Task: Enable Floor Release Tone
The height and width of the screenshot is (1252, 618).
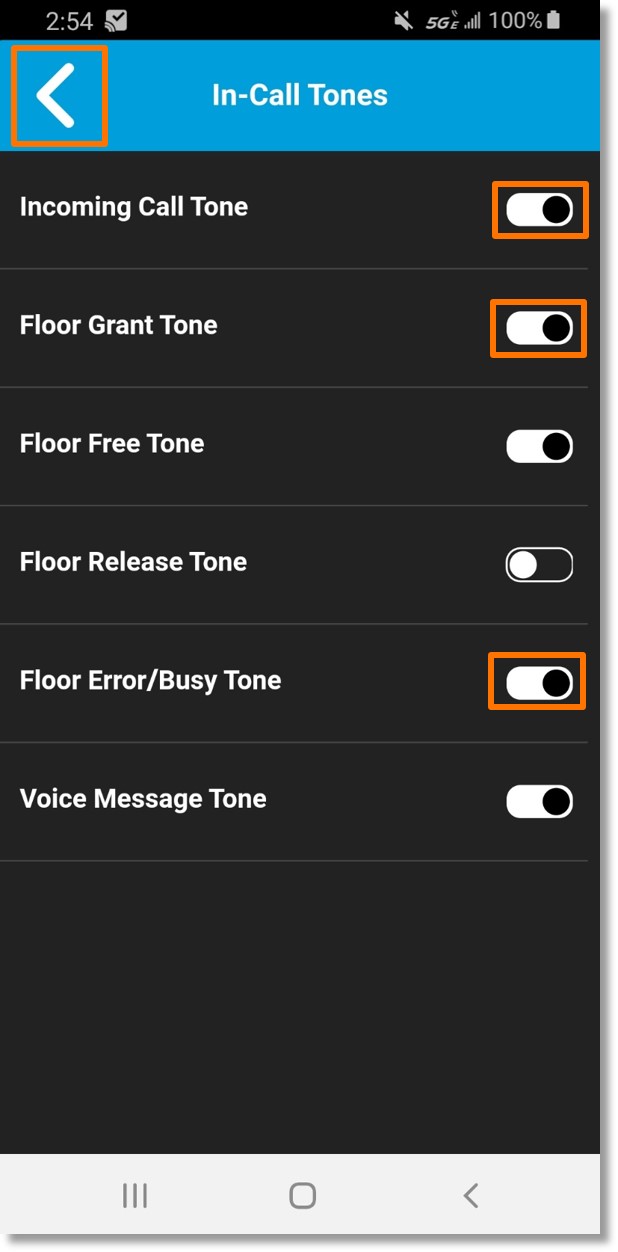Action: coord(539,565)
